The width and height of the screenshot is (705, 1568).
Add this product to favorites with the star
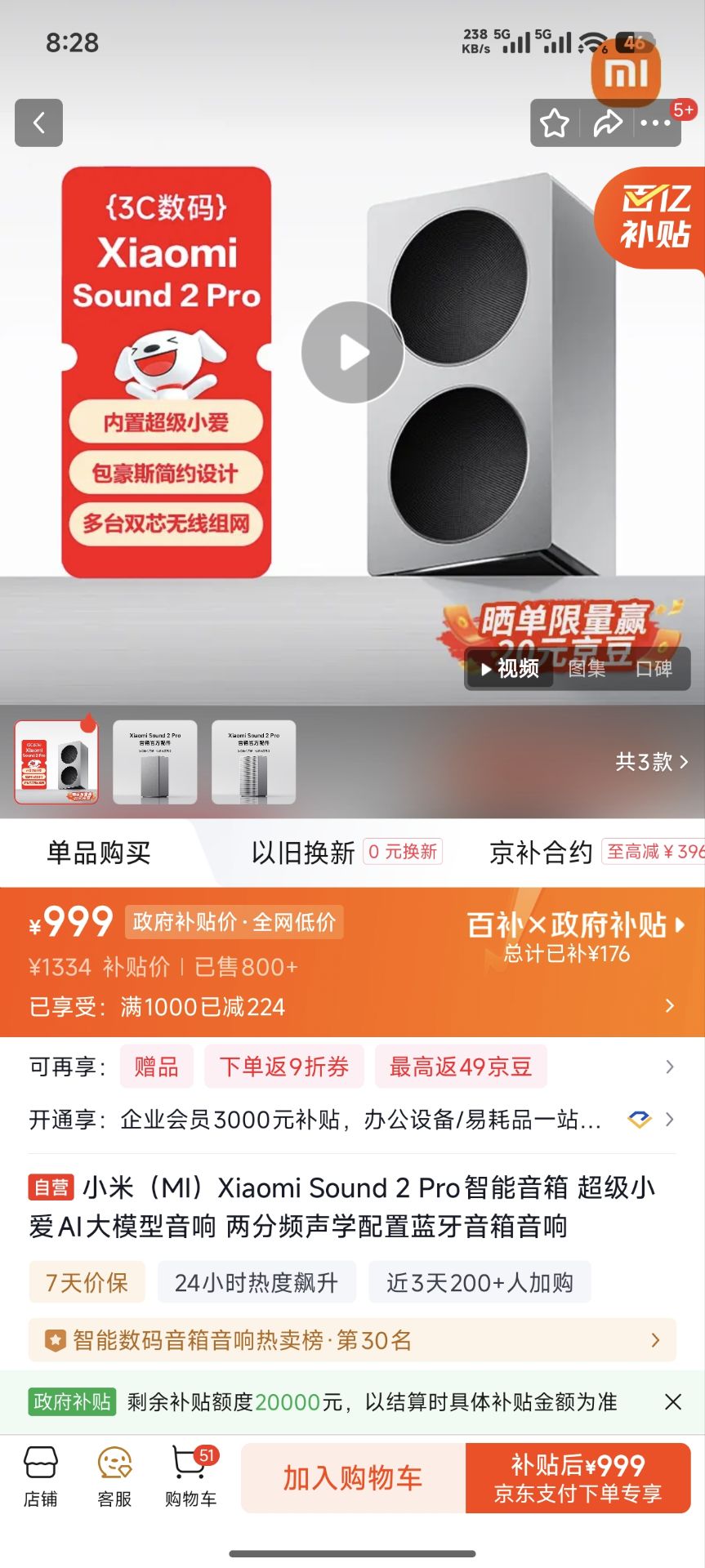coord(555,123)
